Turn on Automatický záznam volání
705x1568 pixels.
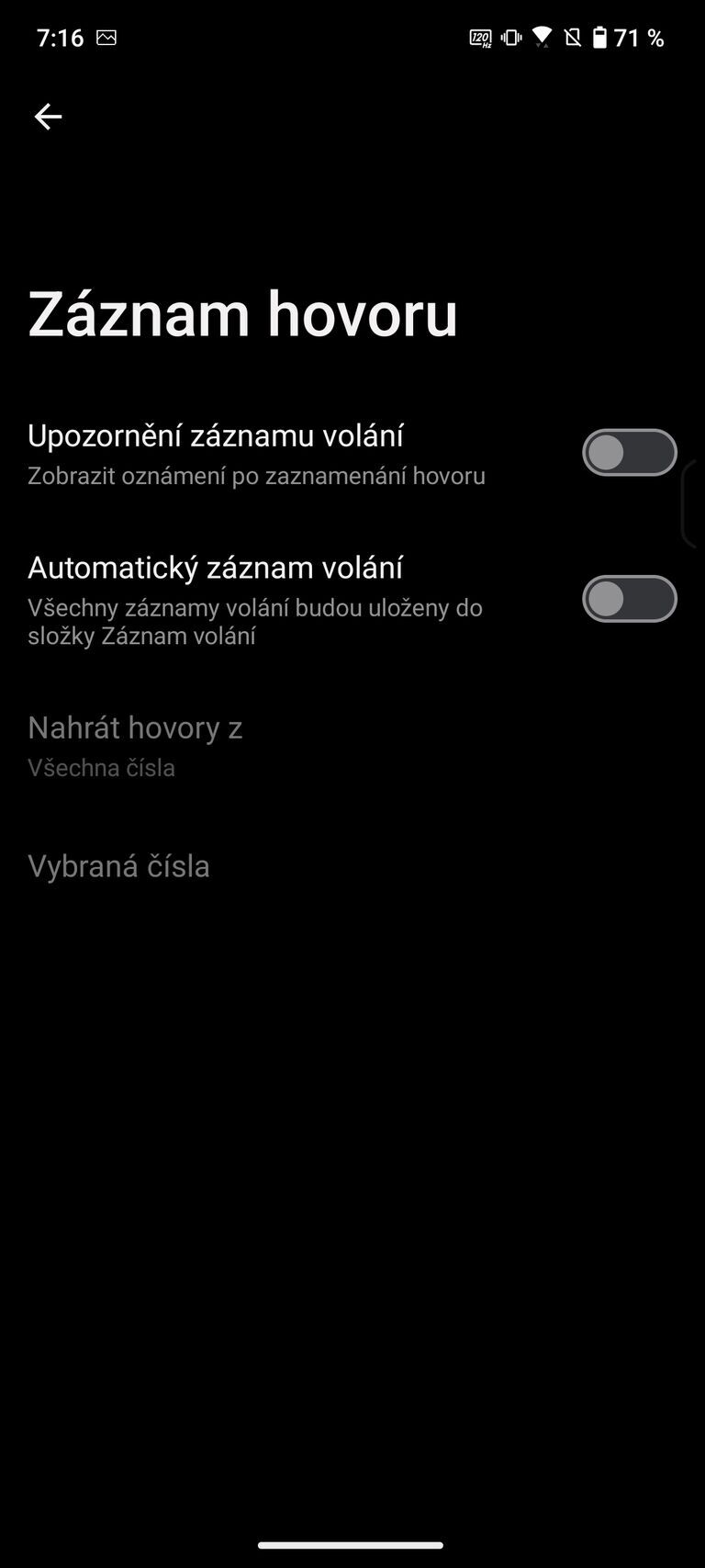coord(630,598)
